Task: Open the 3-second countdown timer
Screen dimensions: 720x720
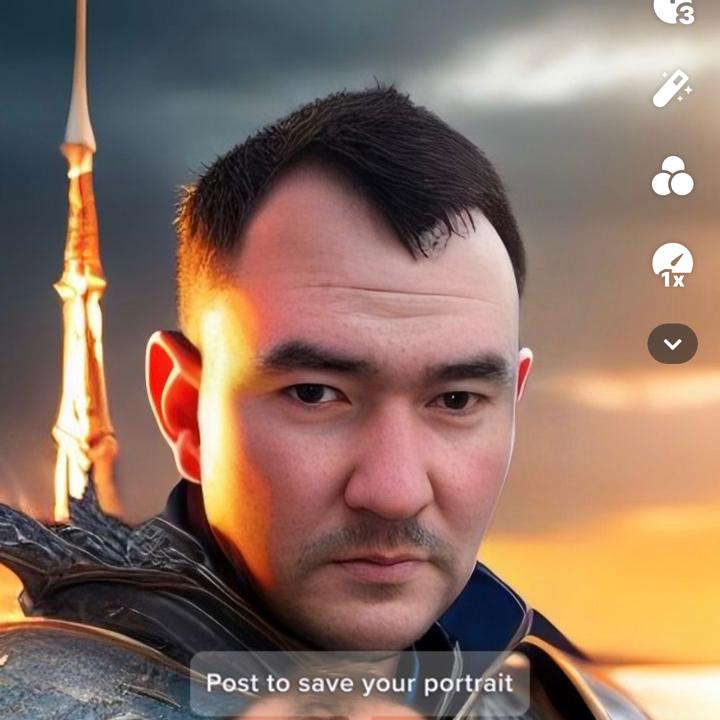Action: click(x=672, y=10)
